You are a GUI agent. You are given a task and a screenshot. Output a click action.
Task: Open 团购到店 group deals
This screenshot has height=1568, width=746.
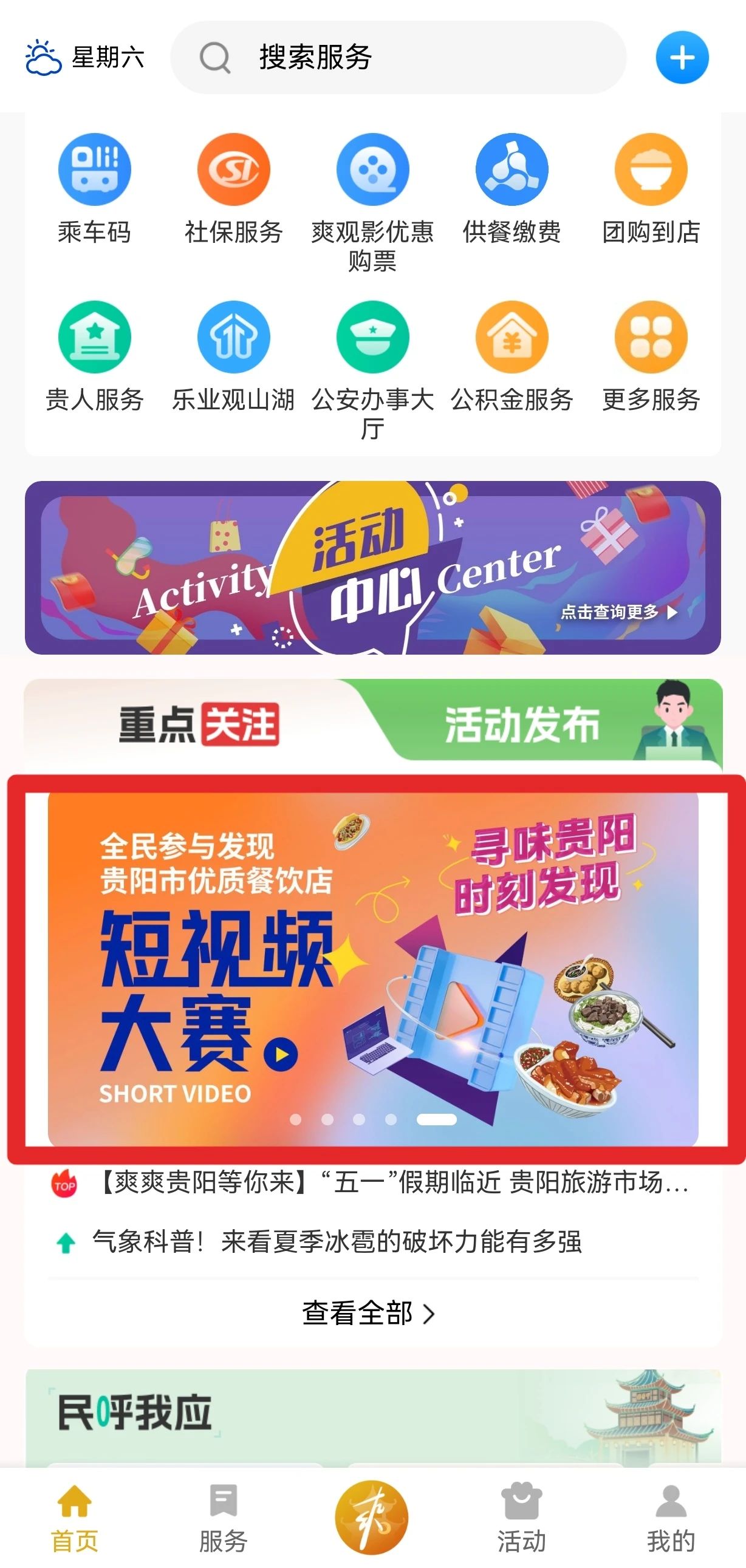pyautogui.click(x=651, y=189)
